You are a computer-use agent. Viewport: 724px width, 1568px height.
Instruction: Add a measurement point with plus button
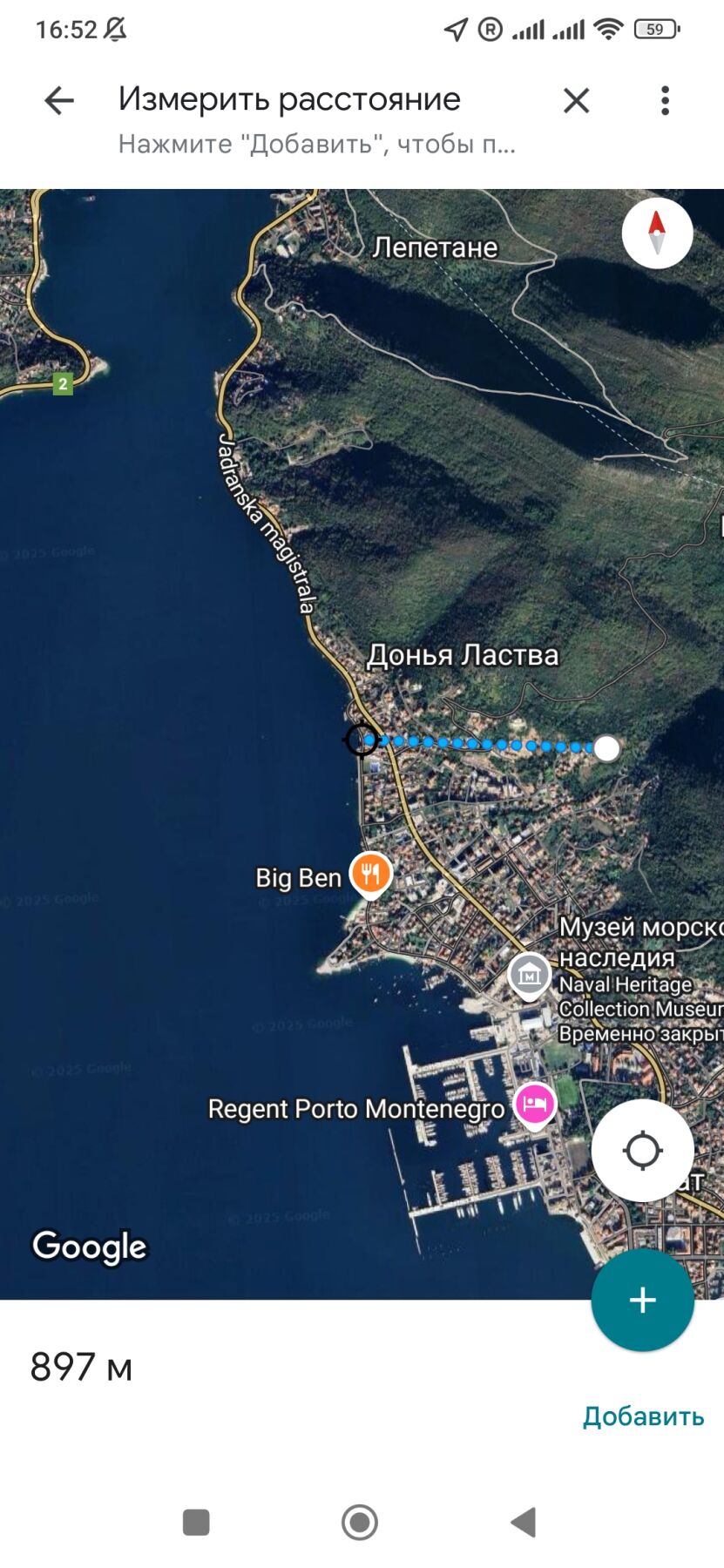[642, 1300]
